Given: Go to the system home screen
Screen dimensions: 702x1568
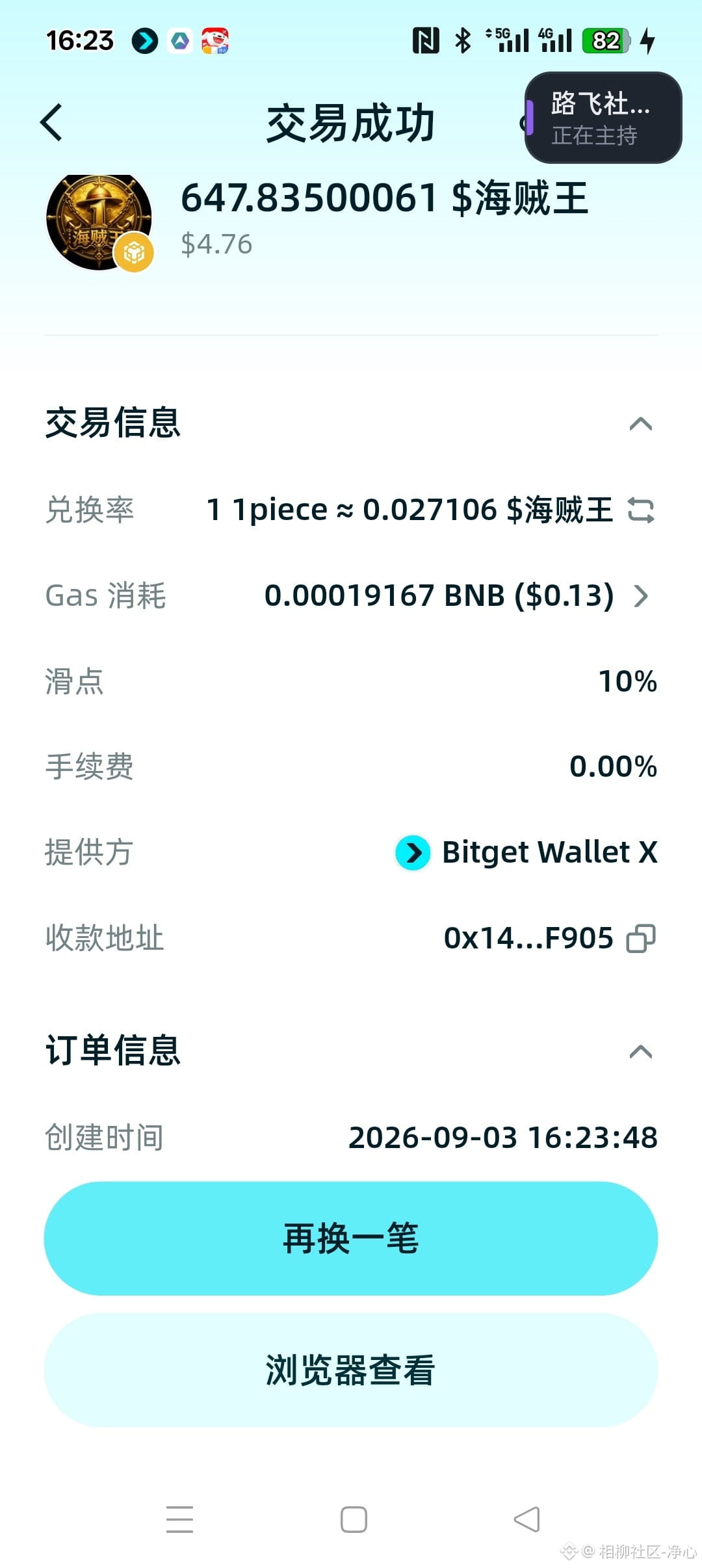Looking at the screenshot, I should click(354, 1519).
